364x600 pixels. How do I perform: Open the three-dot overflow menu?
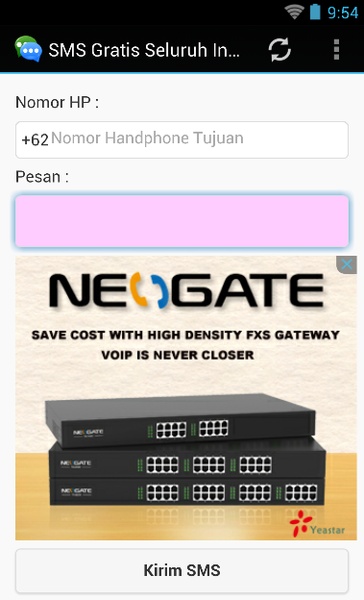click(336, 50)
